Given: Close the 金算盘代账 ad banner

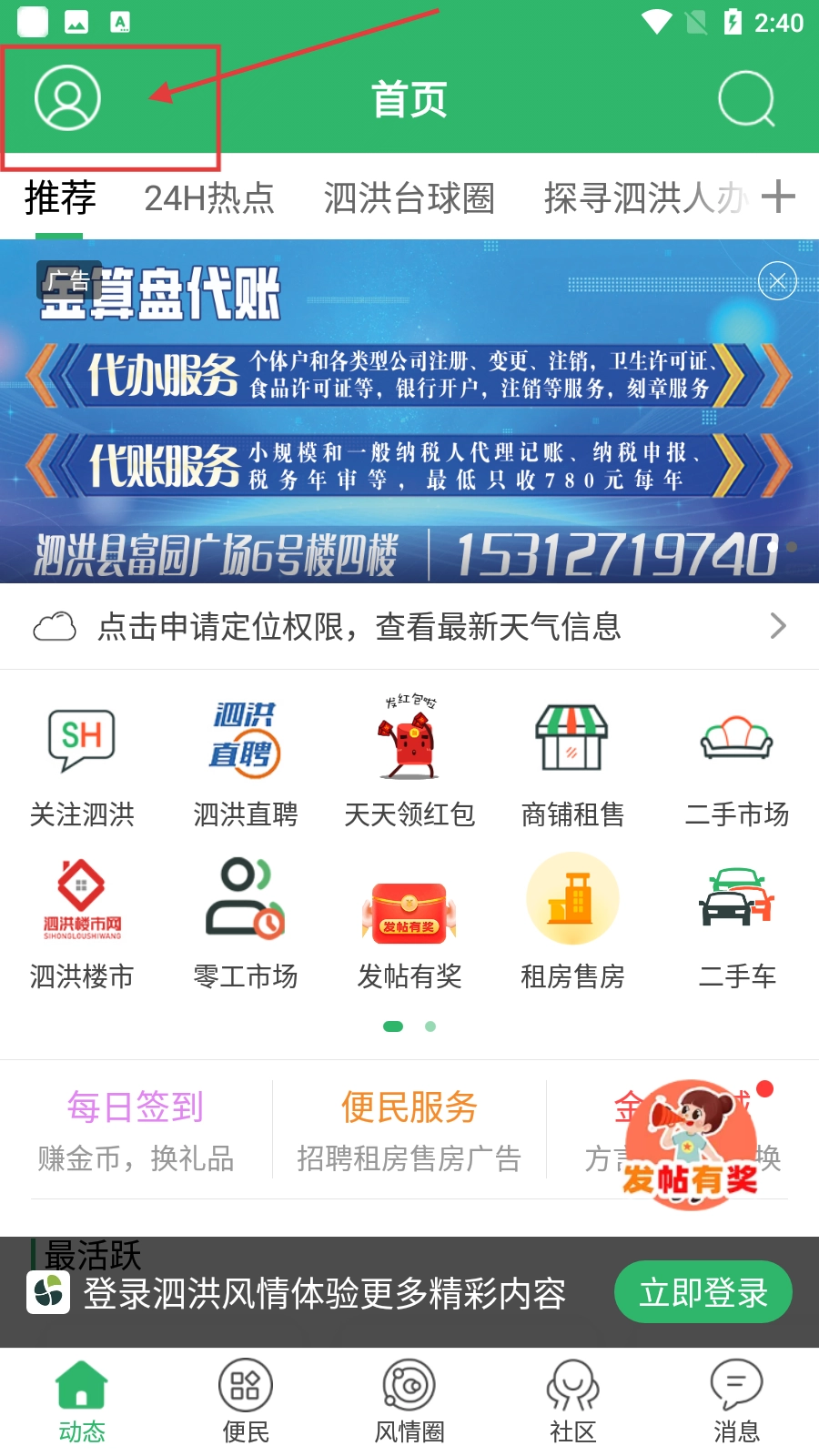Looking at the screenshot, I should pyautogui.click(x=777, y=281).
